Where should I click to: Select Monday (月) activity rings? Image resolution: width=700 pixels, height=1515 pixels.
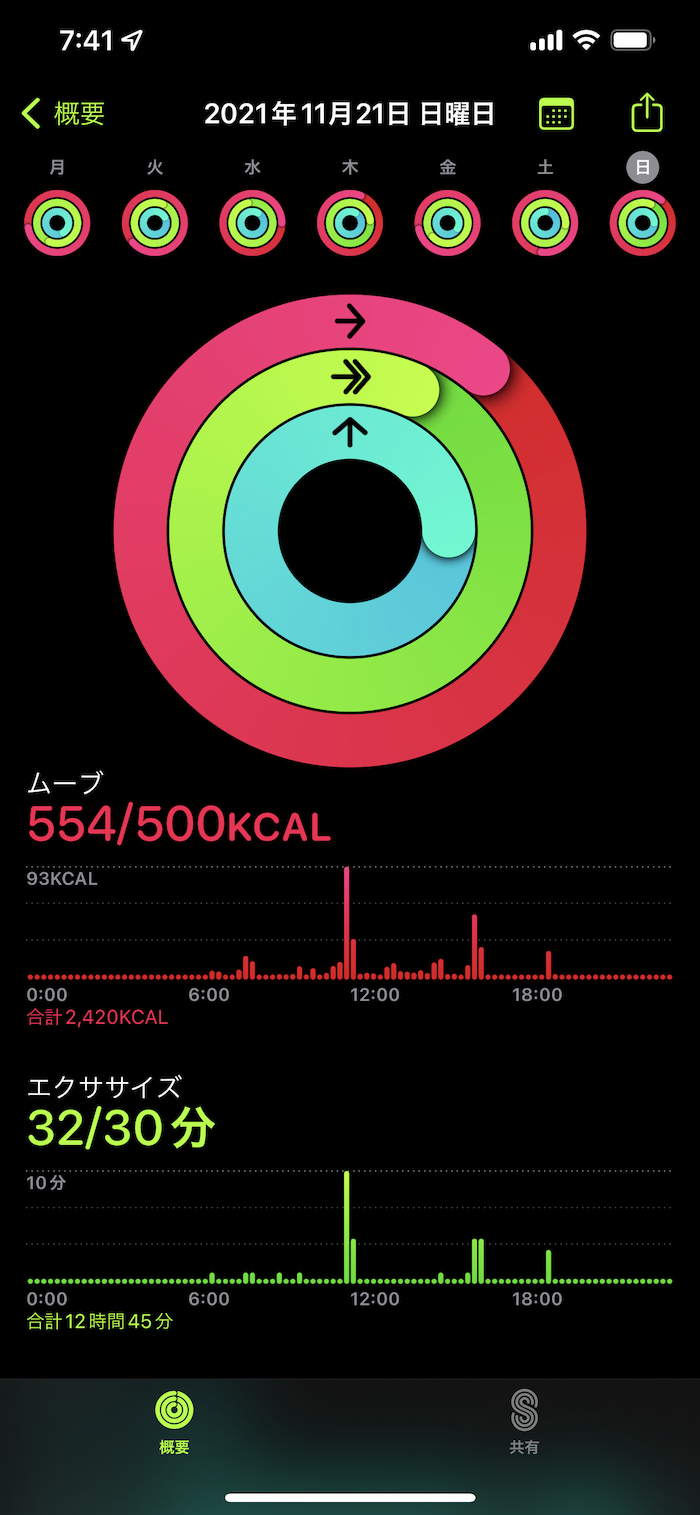point(58,223)
